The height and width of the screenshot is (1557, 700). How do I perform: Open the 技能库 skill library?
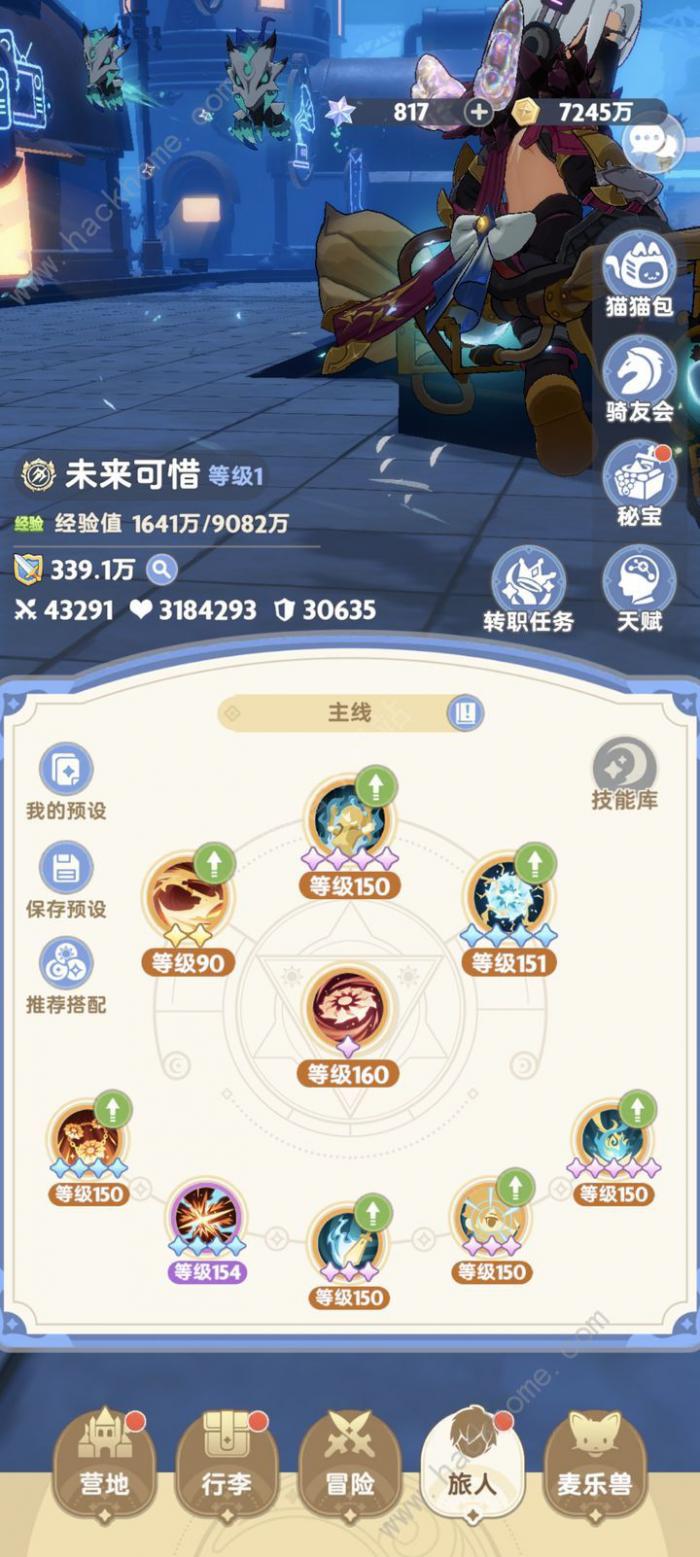point(624,768)
